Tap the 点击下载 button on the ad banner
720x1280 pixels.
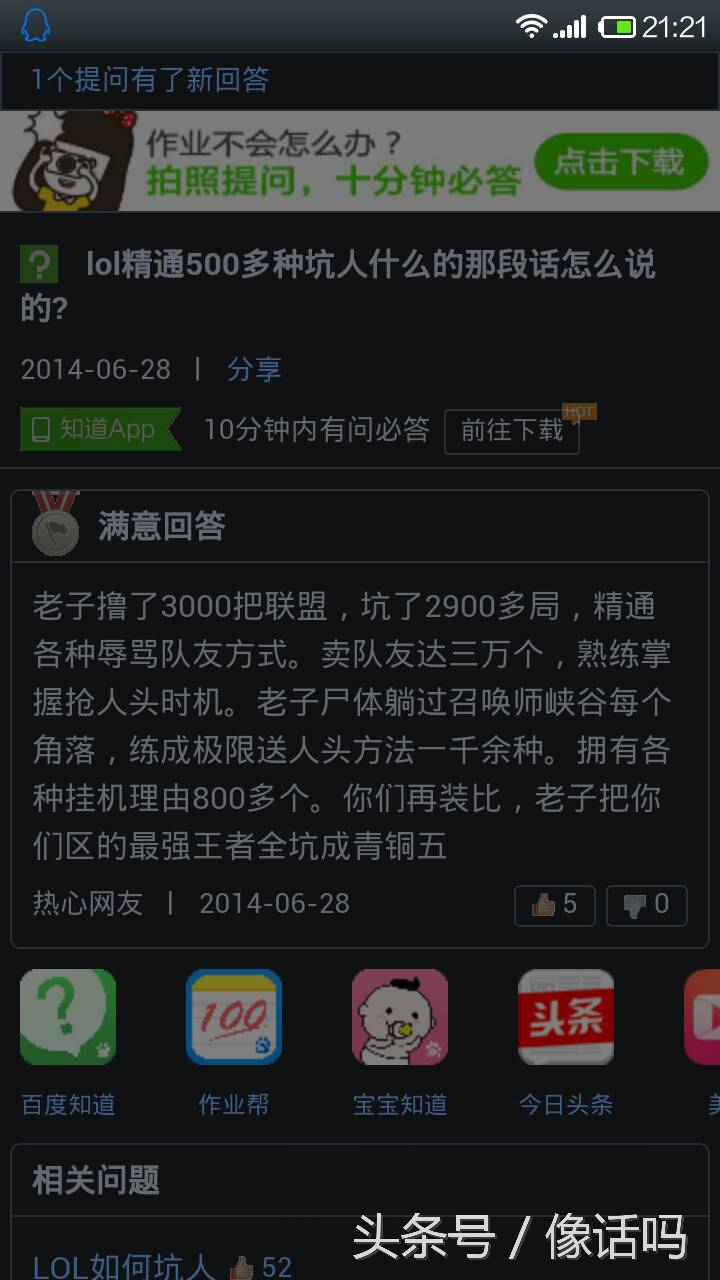pos(622,161)
